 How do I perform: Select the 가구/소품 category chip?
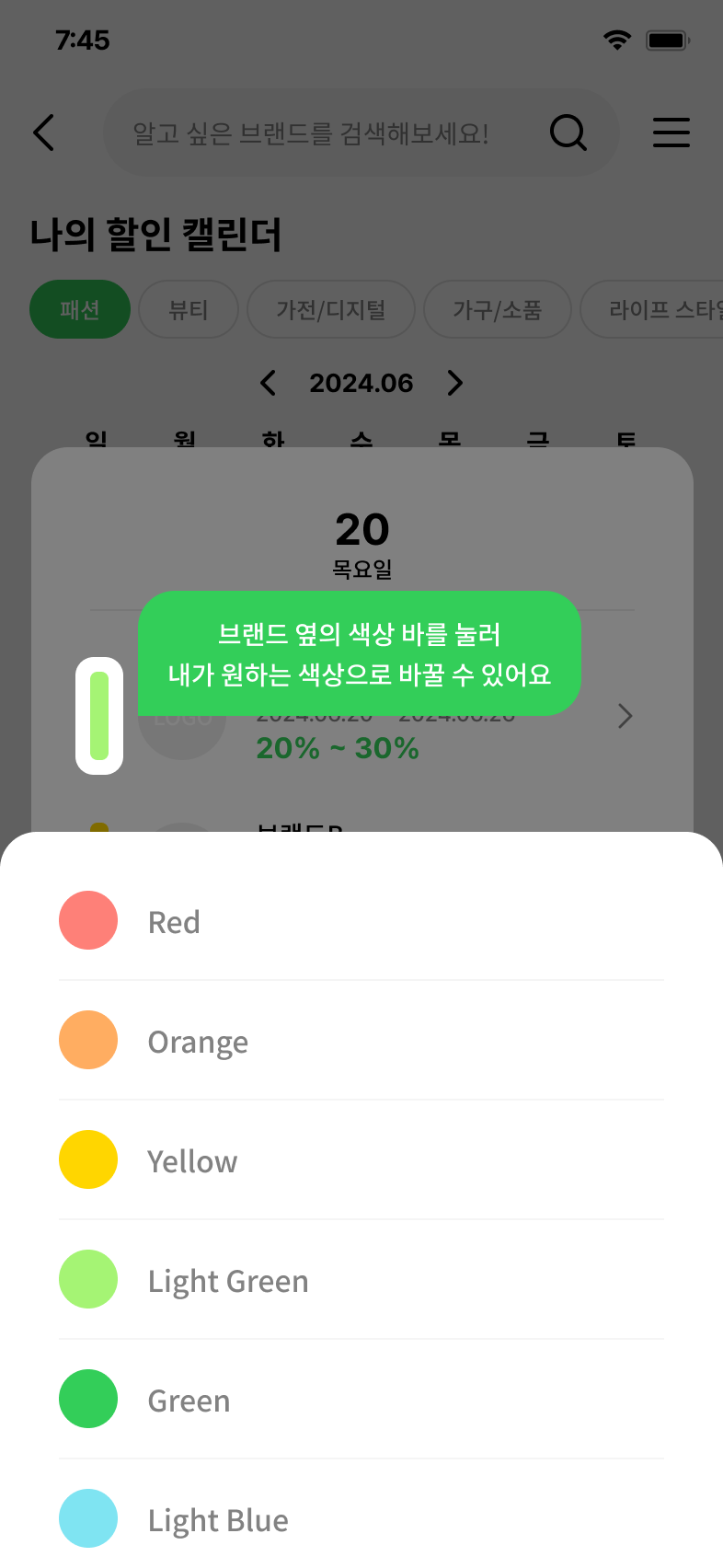pos(497,309)
